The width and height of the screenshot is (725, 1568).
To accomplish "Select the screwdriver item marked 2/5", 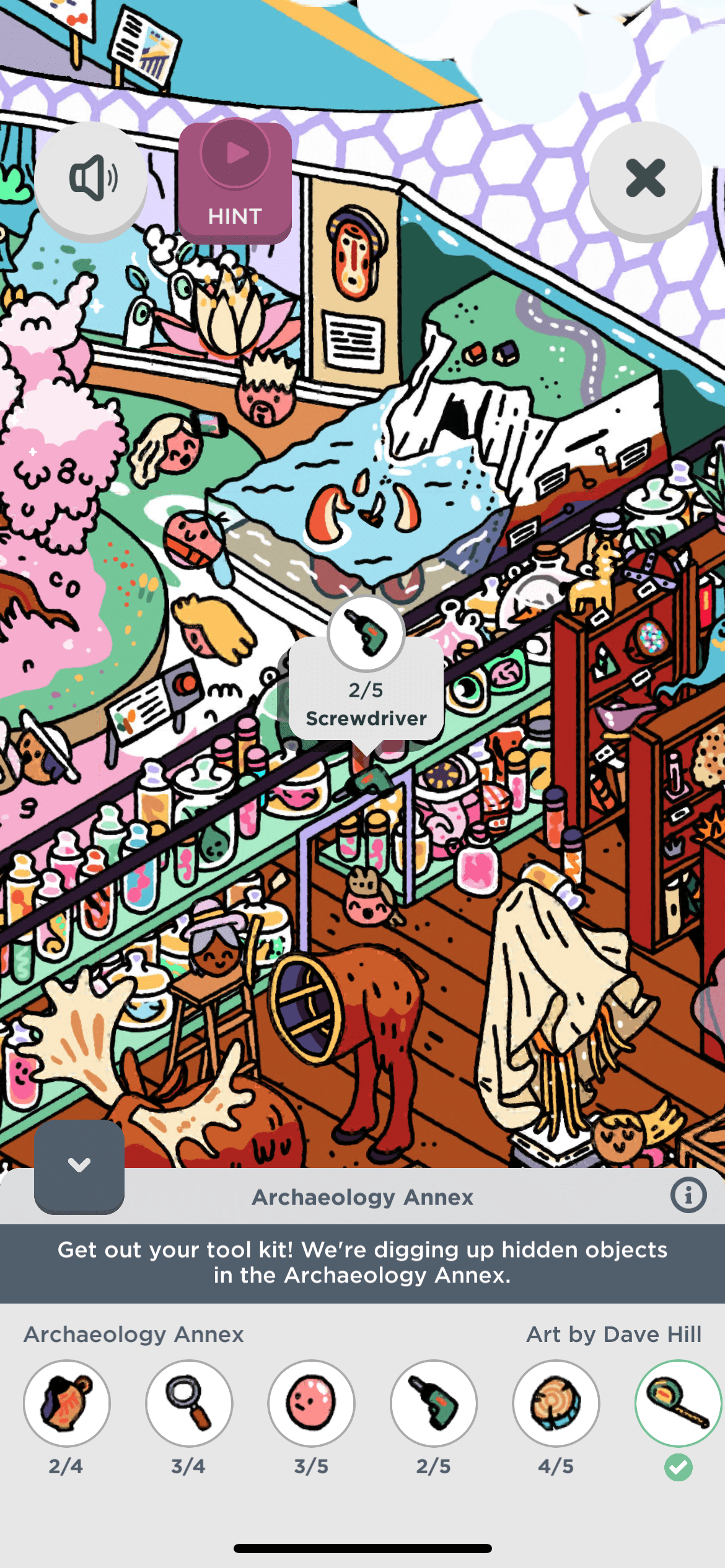I will point(434,1403).
